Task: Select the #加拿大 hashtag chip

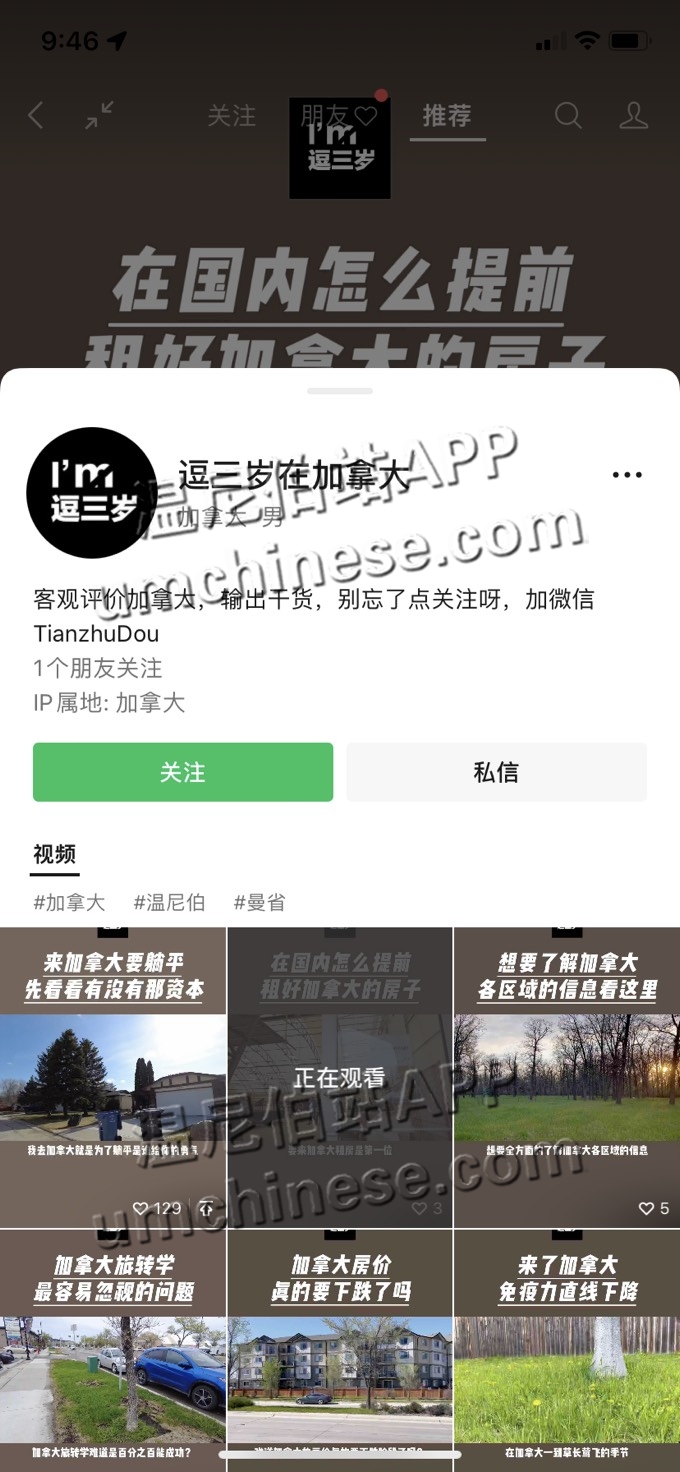Action: click(x=69, y=902)
